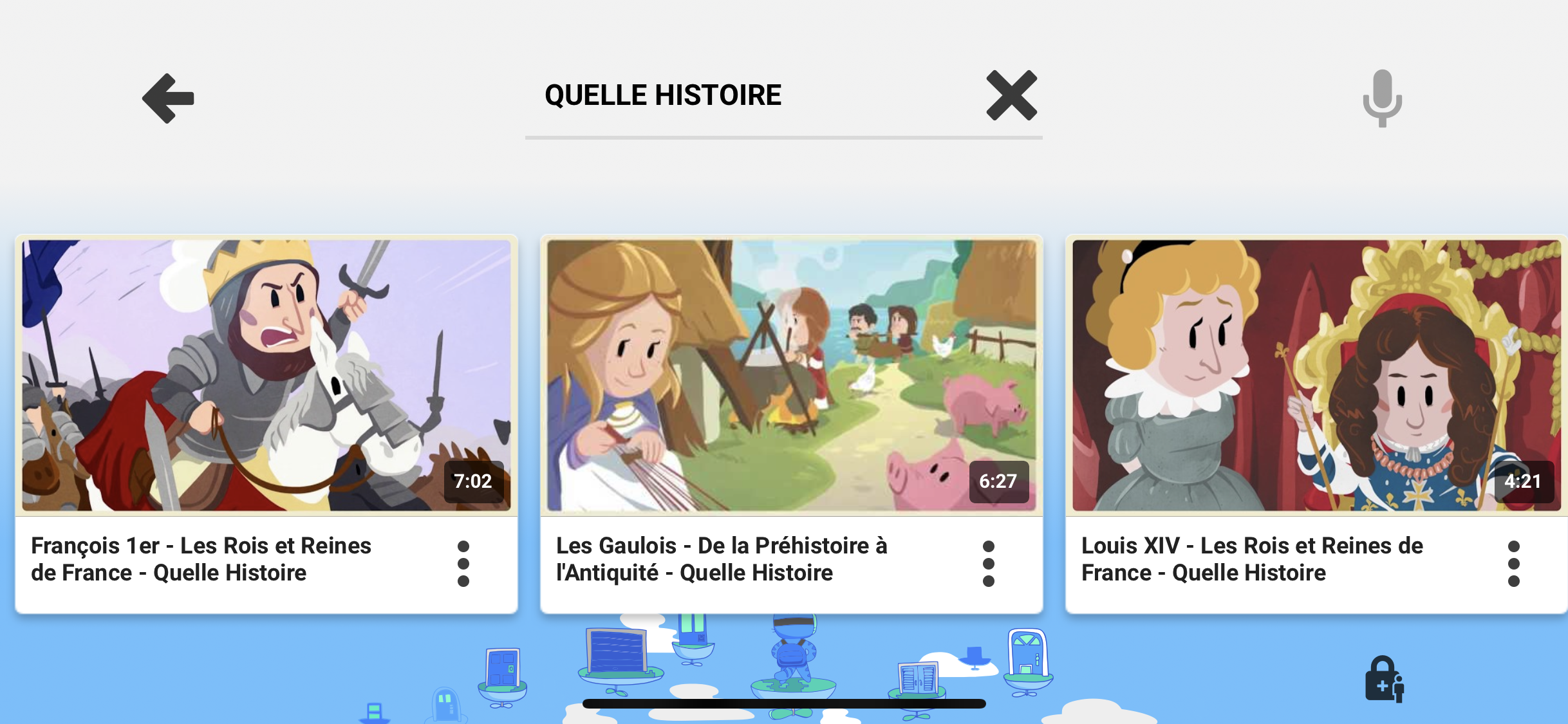Start voice search with the microphone
This screenshot has width=1568, height=724.
[1382, 98]
